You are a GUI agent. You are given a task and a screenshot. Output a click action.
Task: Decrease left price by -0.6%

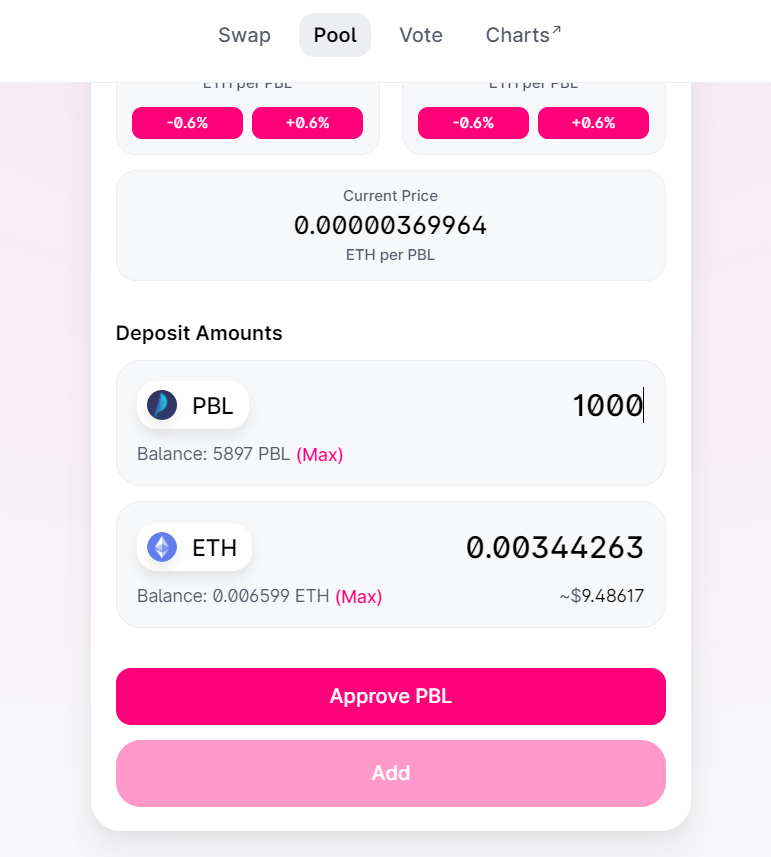pyautogui.click(x=187, y=123)
